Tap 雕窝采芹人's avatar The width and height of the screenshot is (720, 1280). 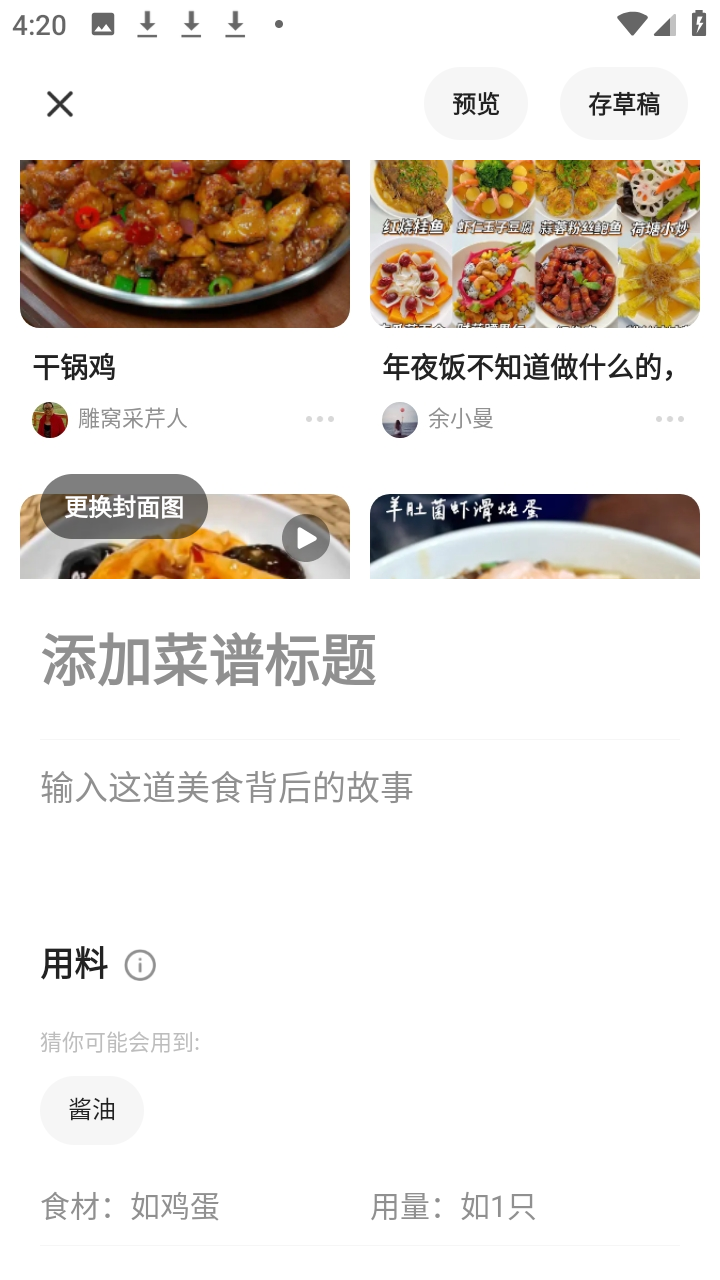click(50, 419)
